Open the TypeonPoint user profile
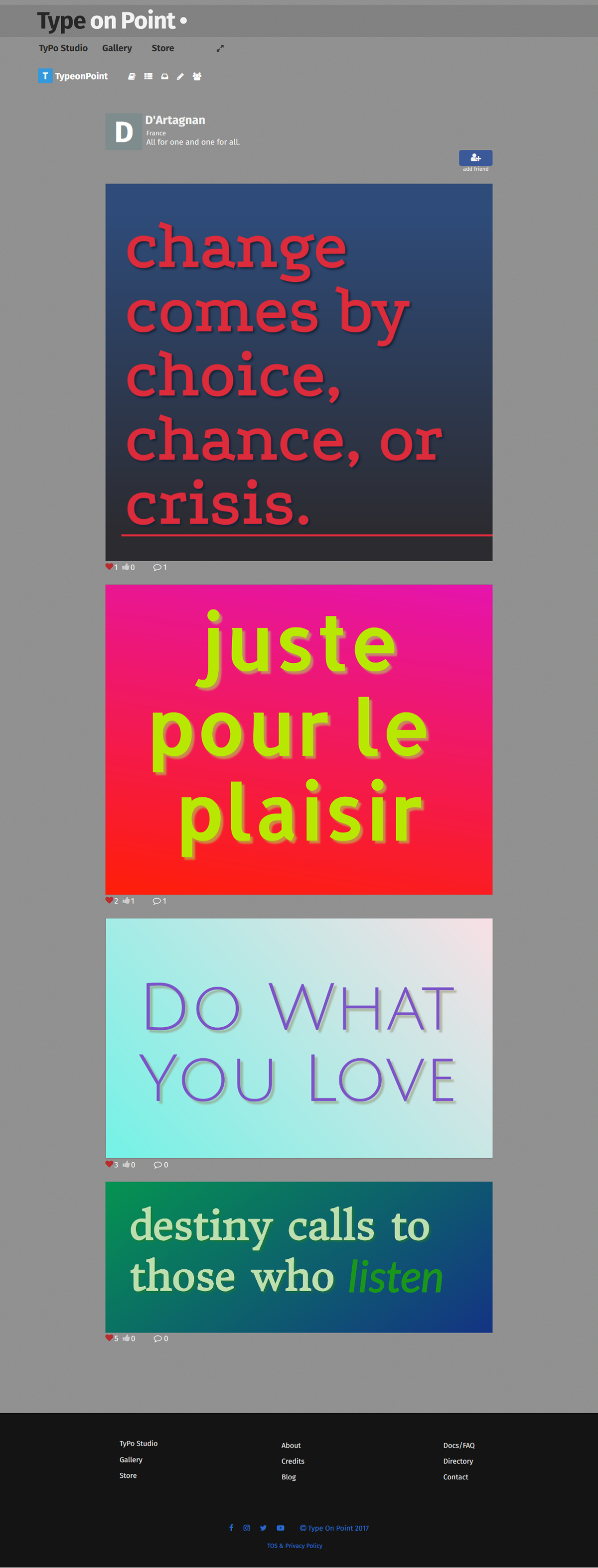The image size is (598, 1568). [x=73, y=76]
